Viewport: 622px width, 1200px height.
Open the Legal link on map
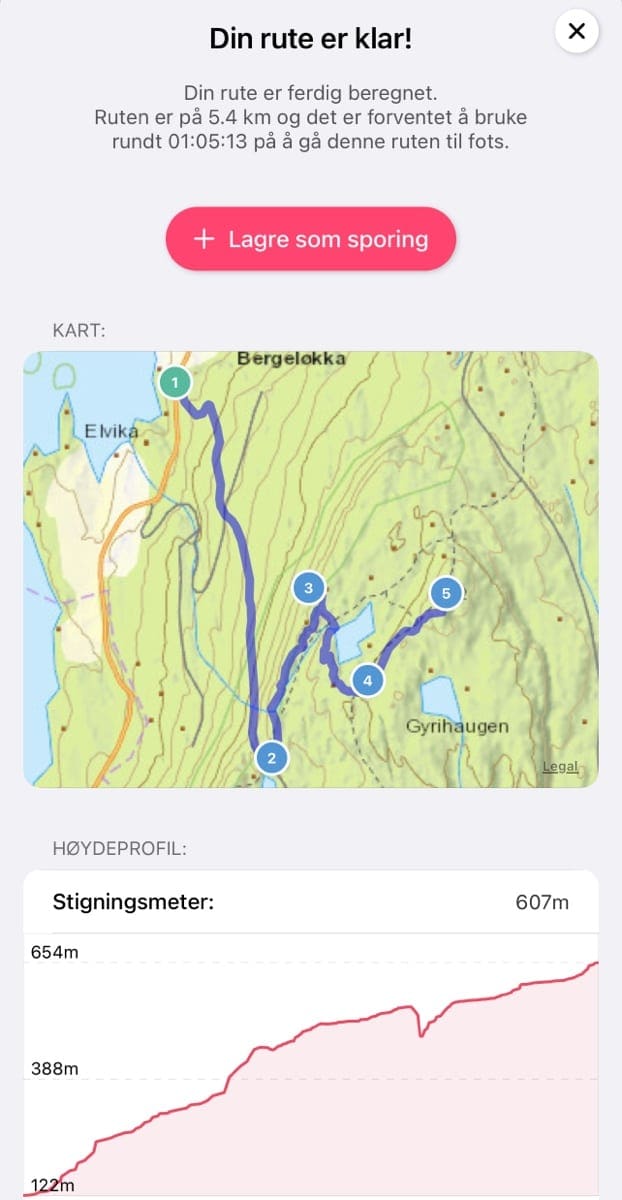pyautogui.click(x=560, y=767)
